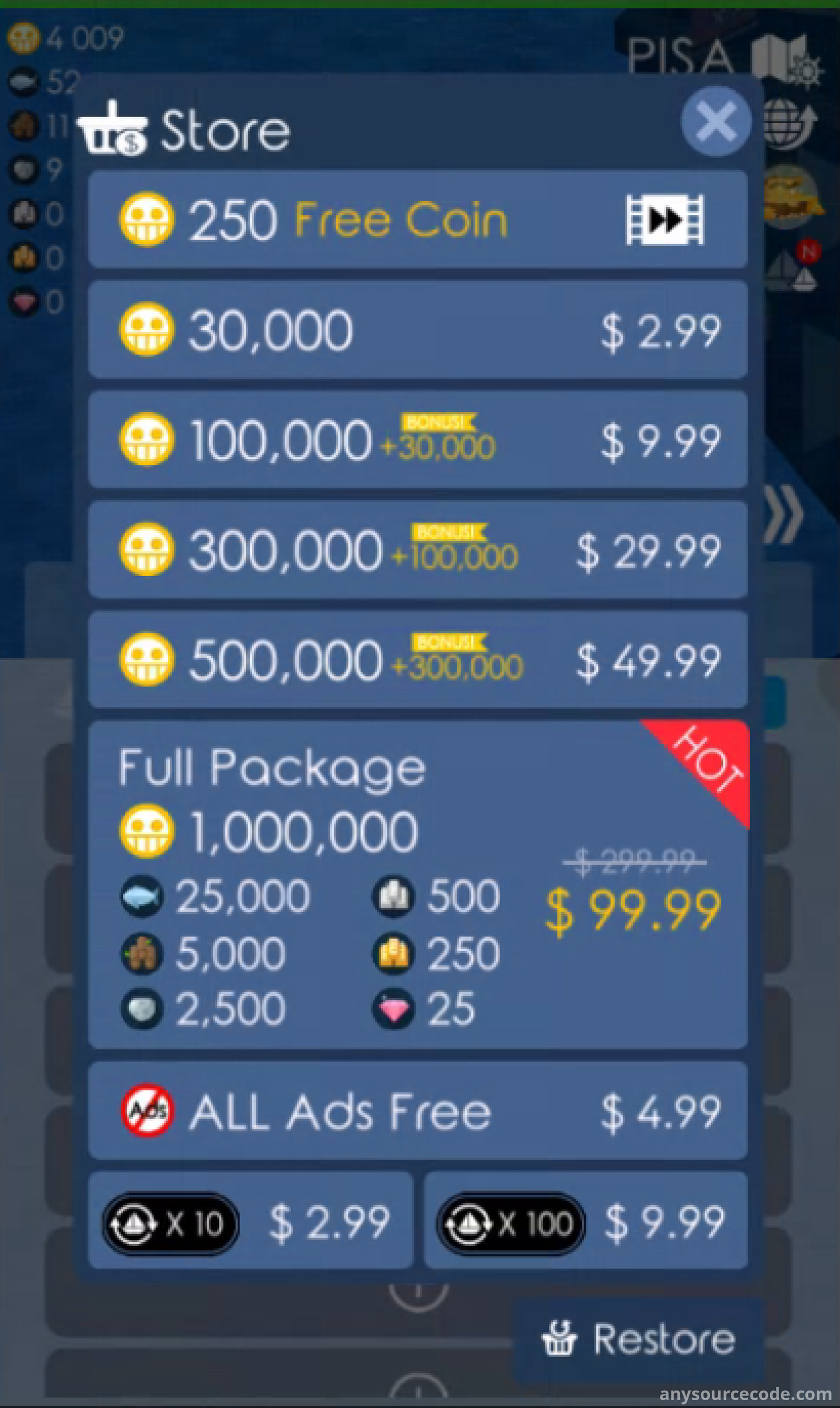
Task: Purchase ALL Ads Free for $4.99
Action: (418, 1110)
